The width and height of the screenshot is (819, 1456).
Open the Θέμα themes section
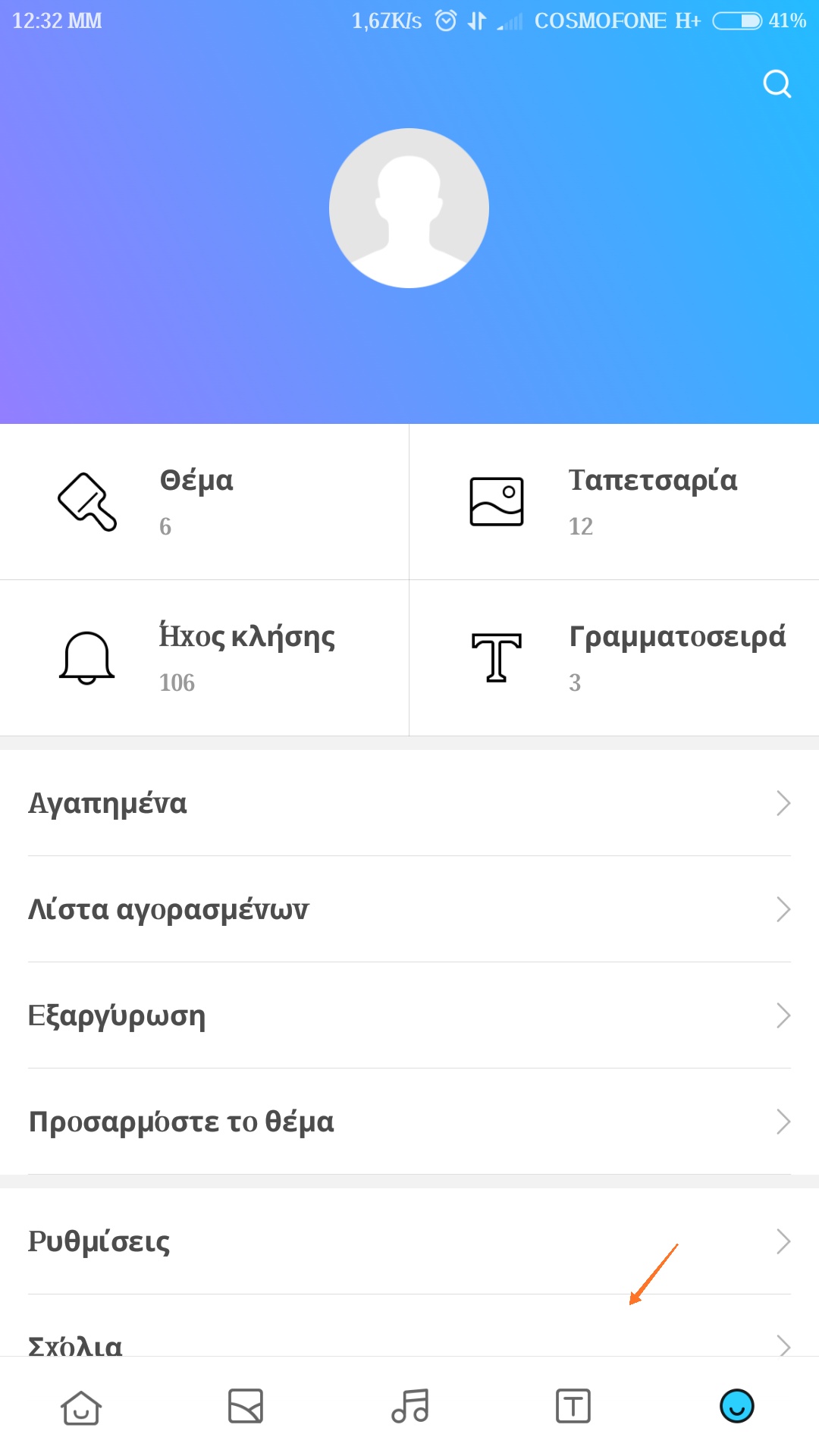(x=204, y=502)
